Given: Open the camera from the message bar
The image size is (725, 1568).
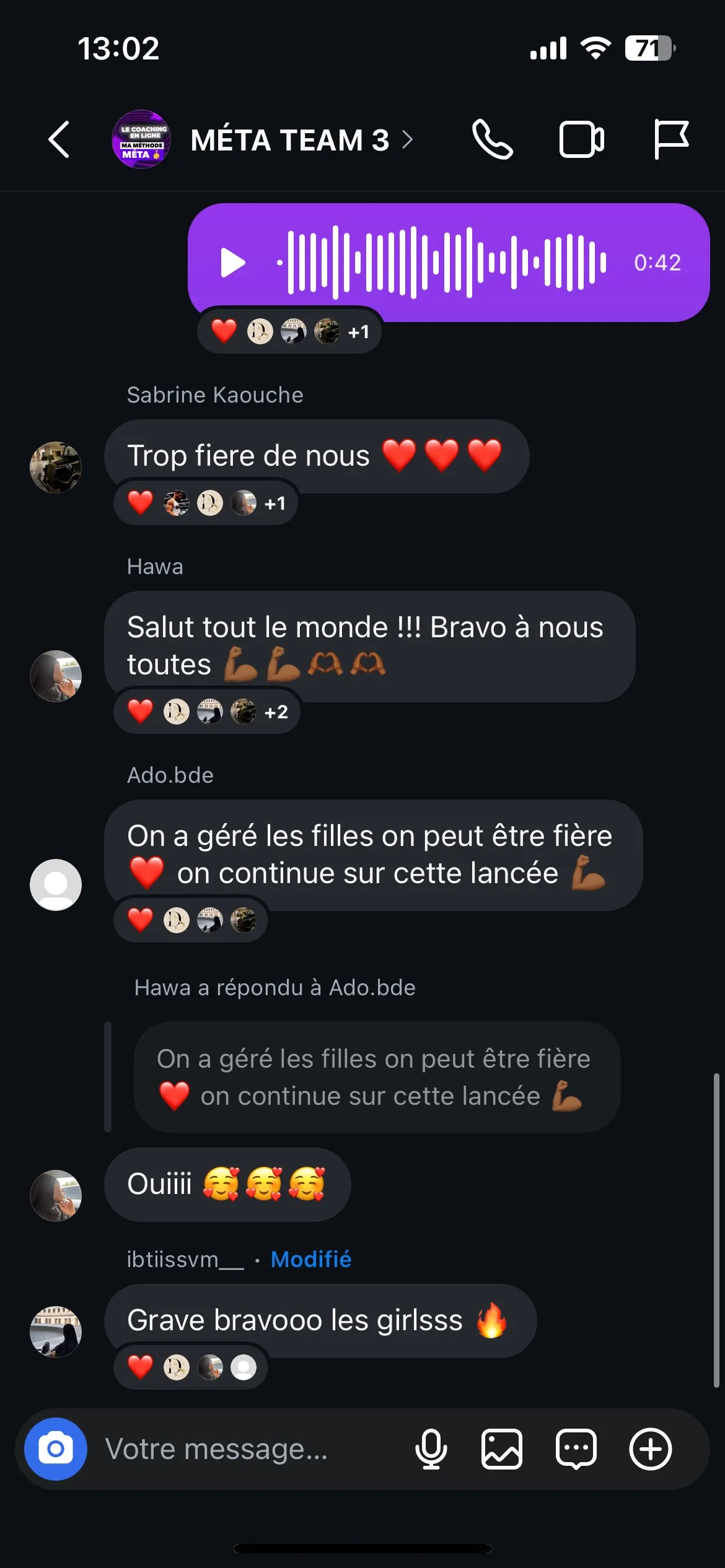Looking at the screenshot, I should tap(56, 1448).
